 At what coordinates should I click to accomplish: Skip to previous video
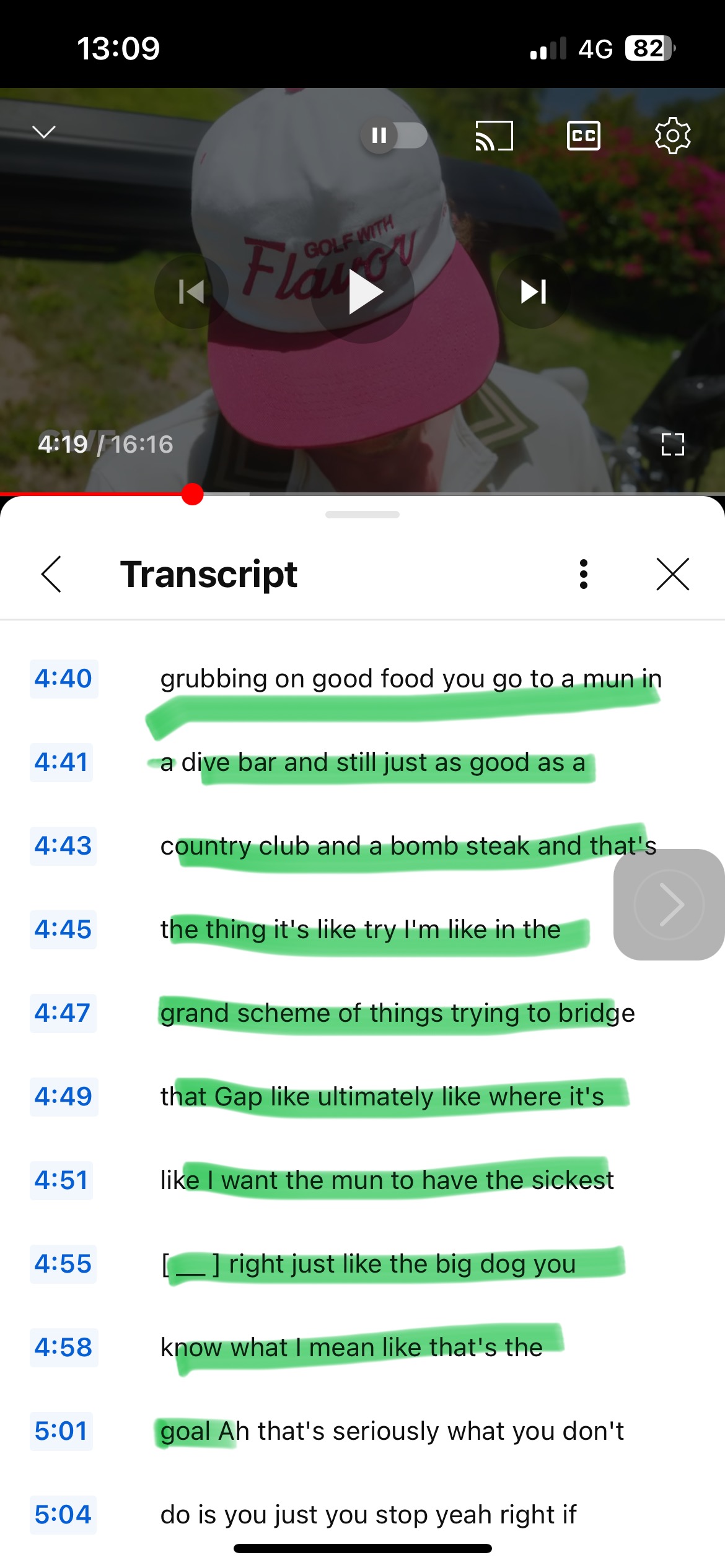tap(191, 292)
